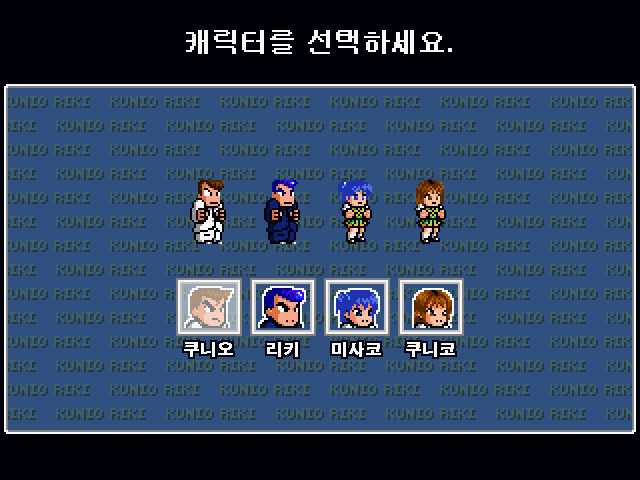Select the 쿠니코 character portrait
The width and height of the screenshot is (640, 480).
click(x=430, y=306)
